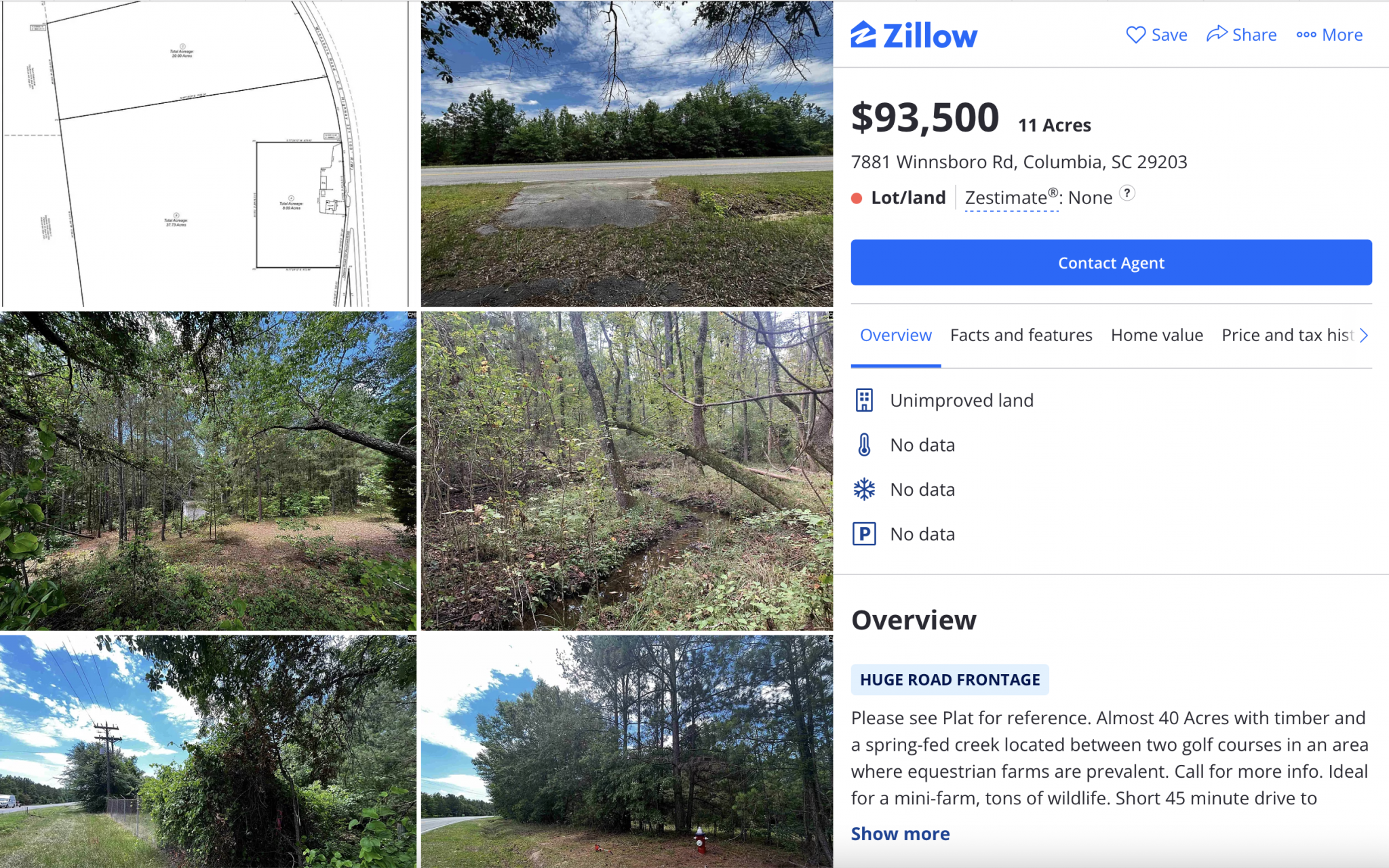Share this property listing
This screenshot has width=1389, height=868.
tap(1241, 35)
